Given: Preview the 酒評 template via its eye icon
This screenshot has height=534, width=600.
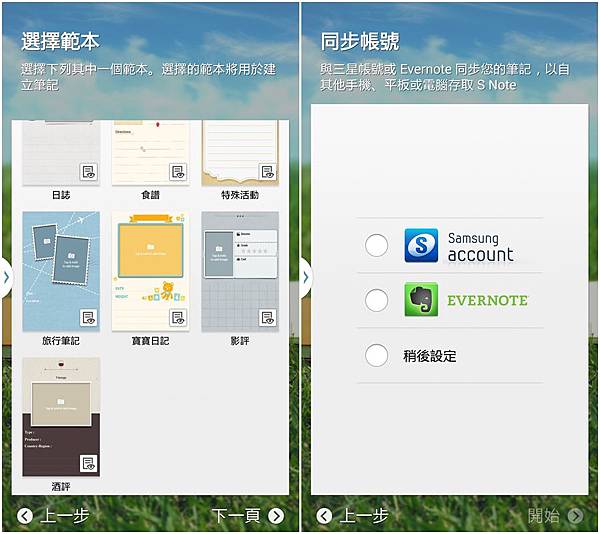Looking at the screenshot, I should pyautogui.click(x=89, y=464).
